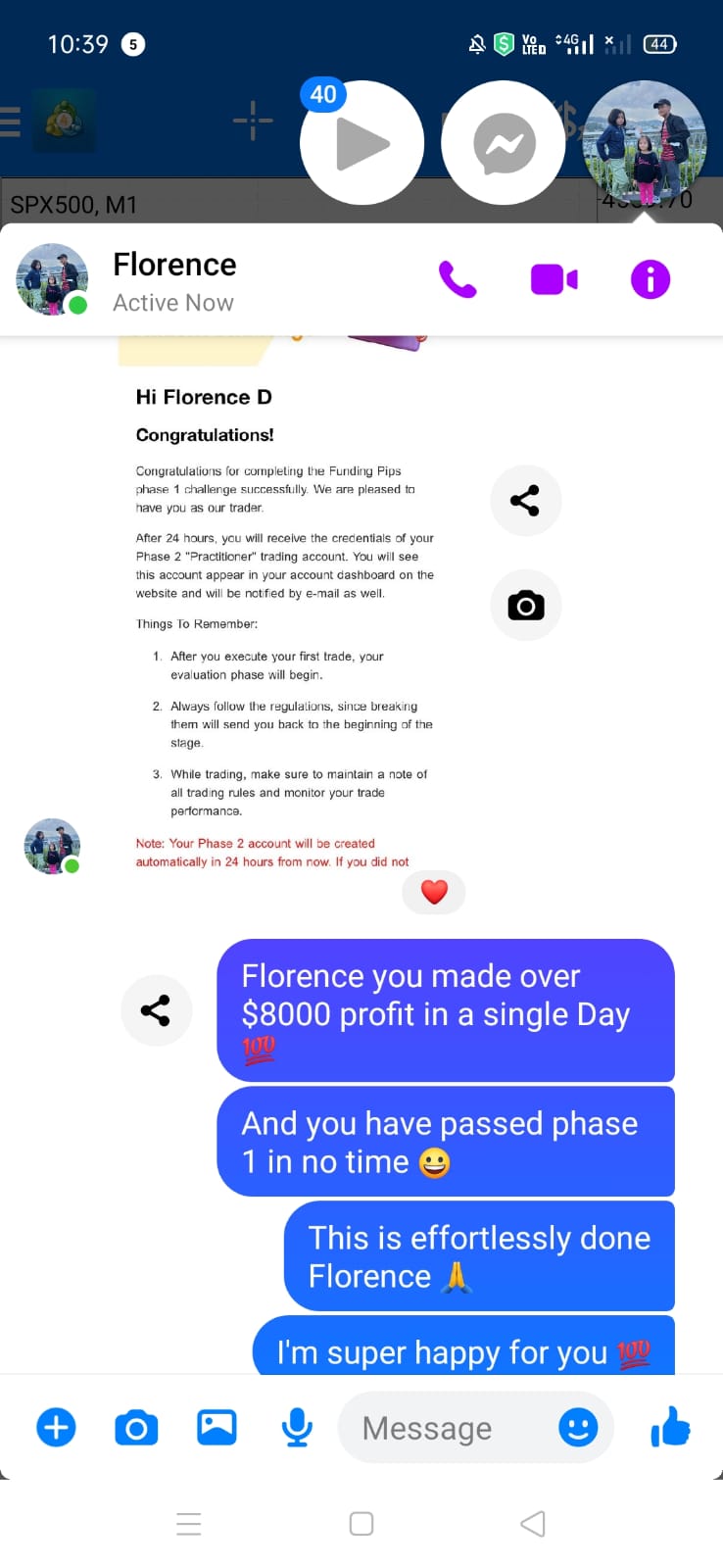Start a video call with Florence

point(554,280)
